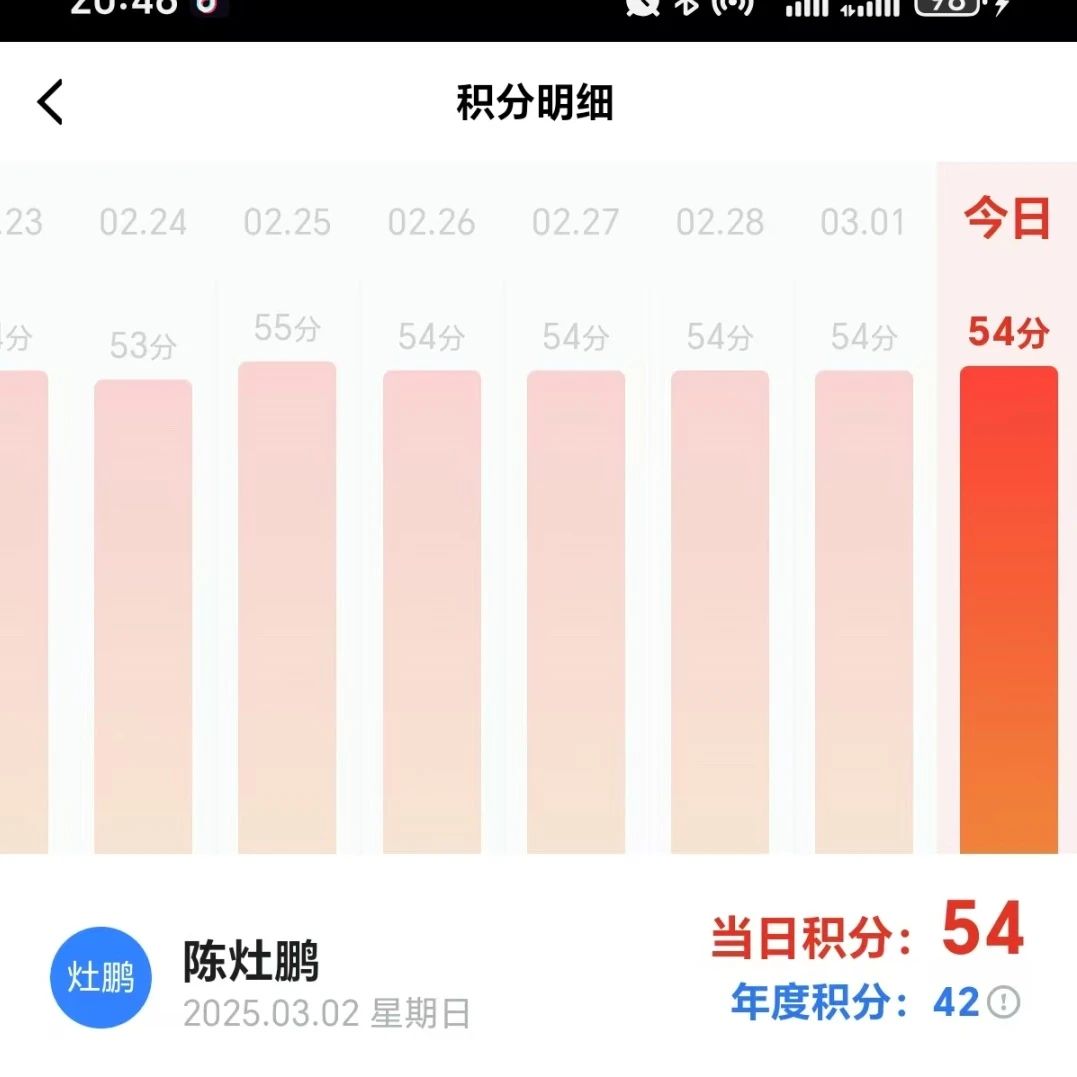1077x1077 pixels.
Task: Tap the 02.28 score bar
Action: [x=720, y=612]
